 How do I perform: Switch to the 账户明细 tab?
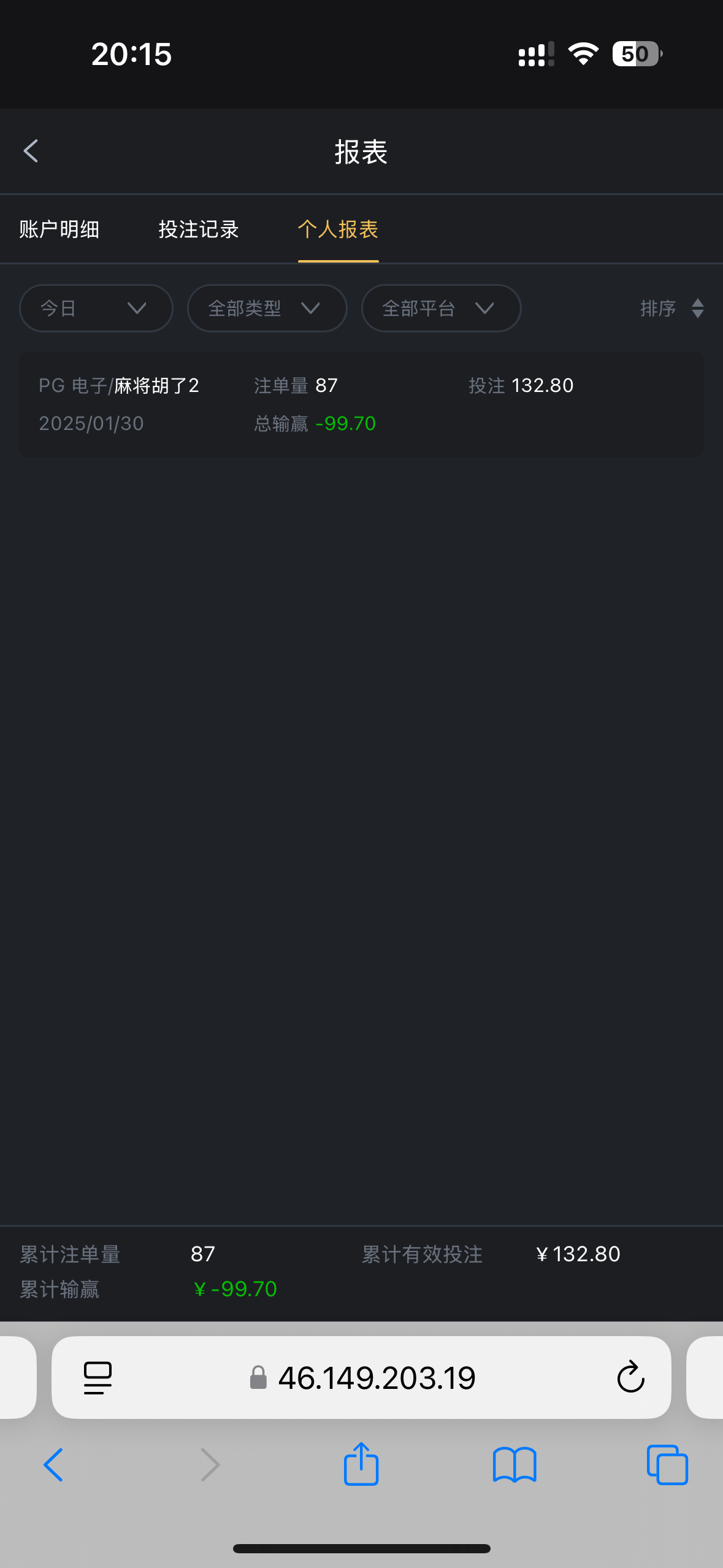pos(59,229)
